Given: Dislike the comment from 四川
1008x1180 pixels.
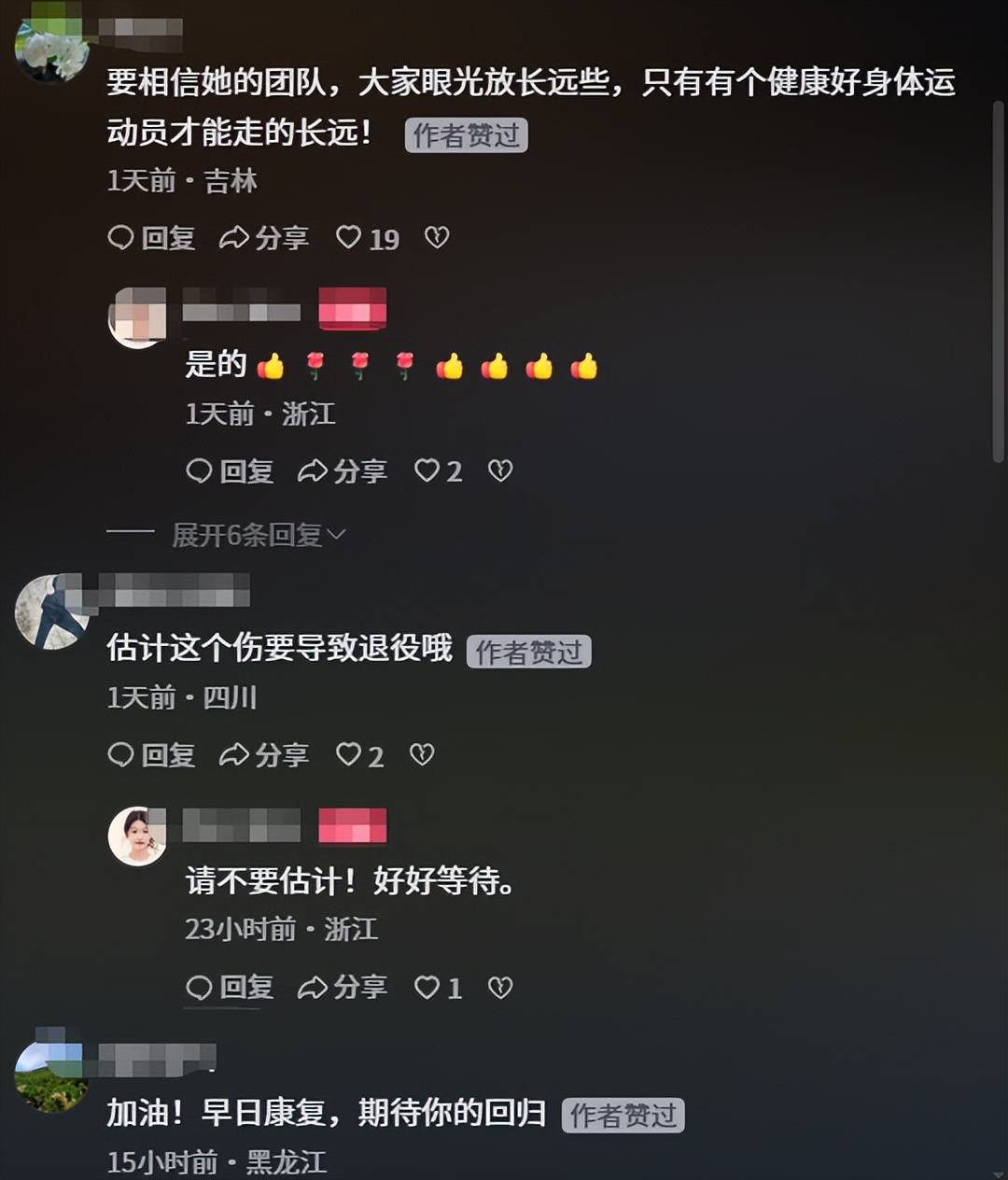Looking at the screenshot, I should coord(422,754).
